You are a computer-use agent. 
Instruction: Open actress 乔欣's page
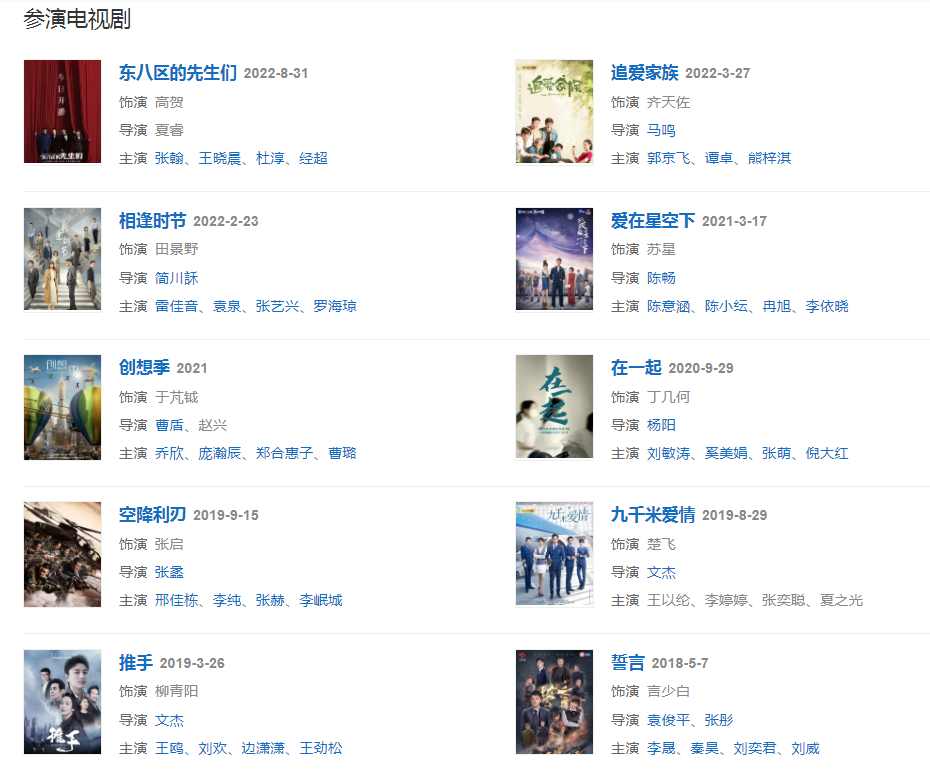click(x=170, y=453)
